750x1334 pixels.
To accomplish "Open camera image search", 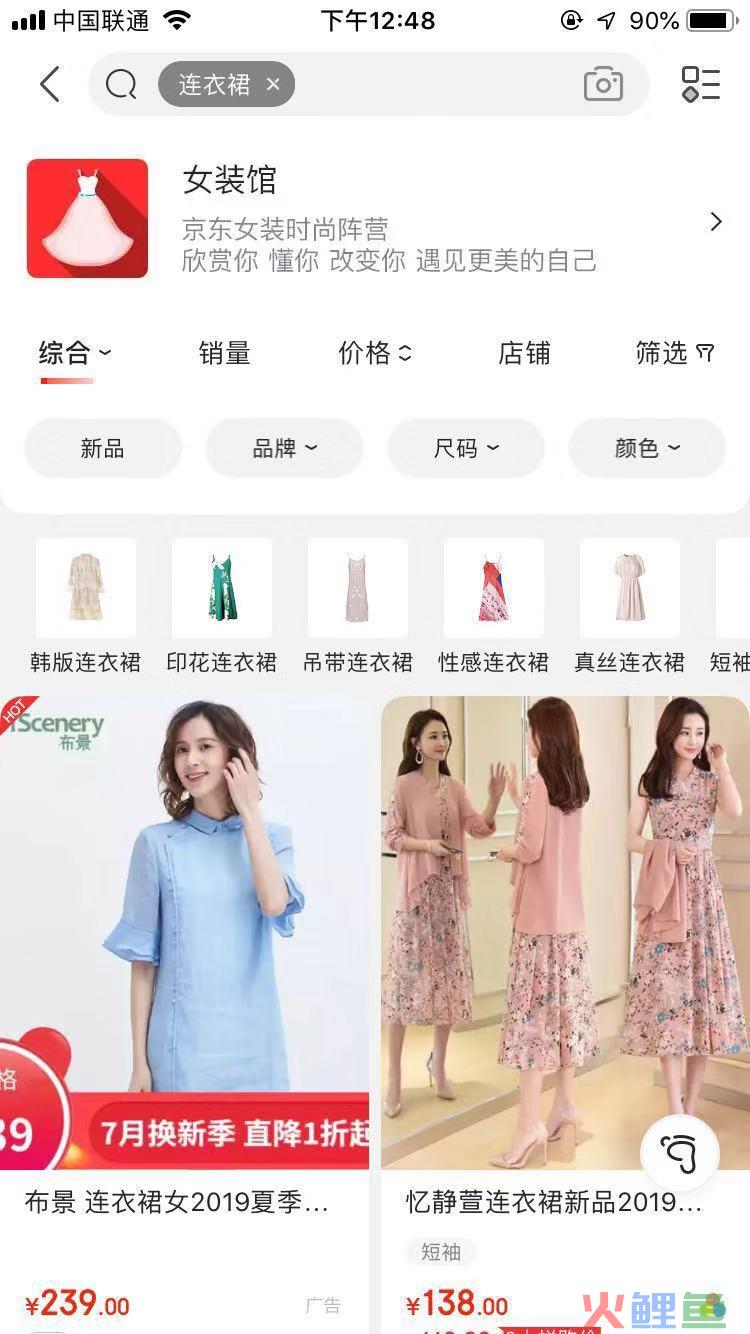I will click(x=603, y=85).
